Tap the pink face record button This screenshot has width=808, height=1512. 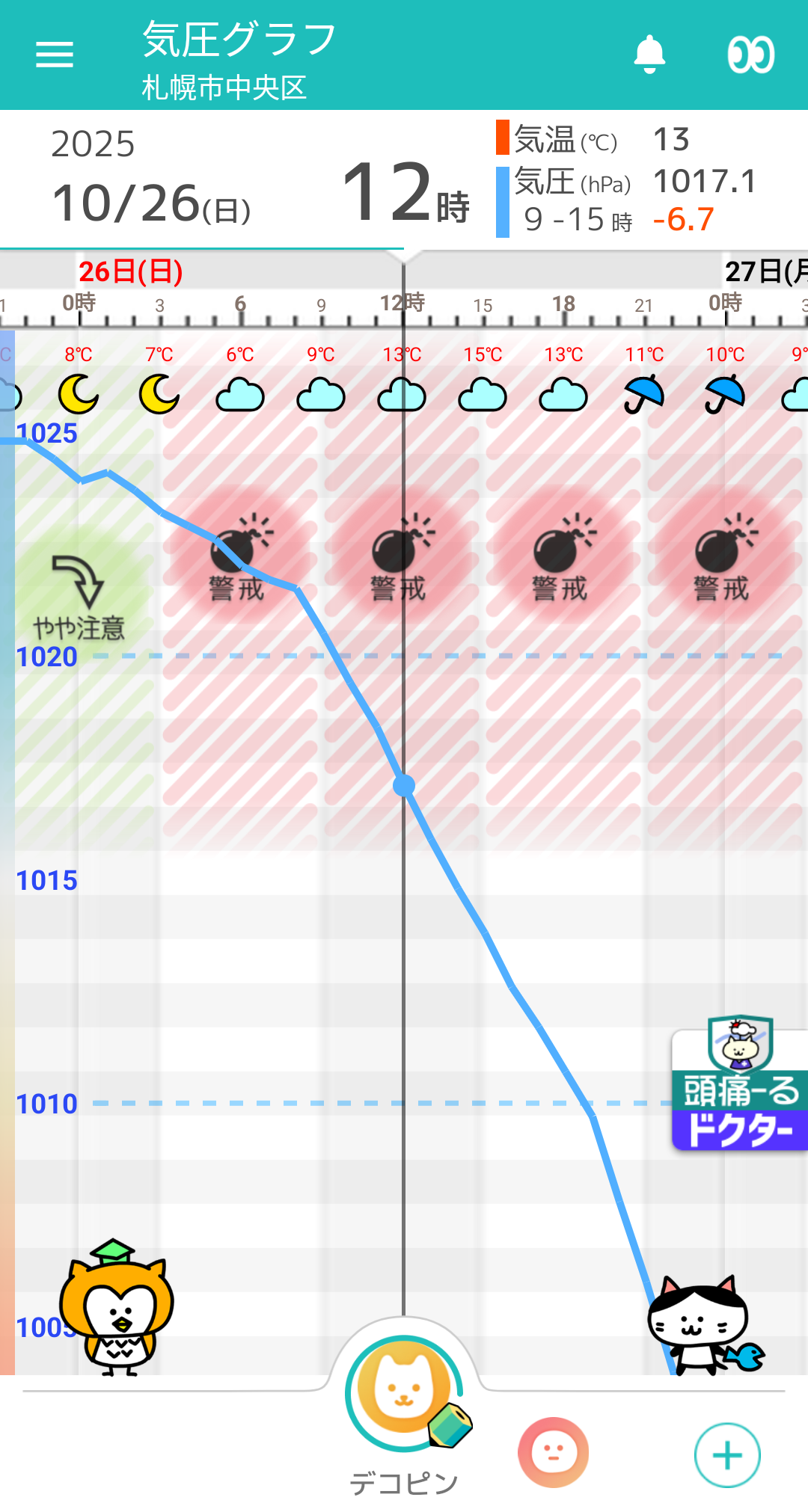(554, 1453)
